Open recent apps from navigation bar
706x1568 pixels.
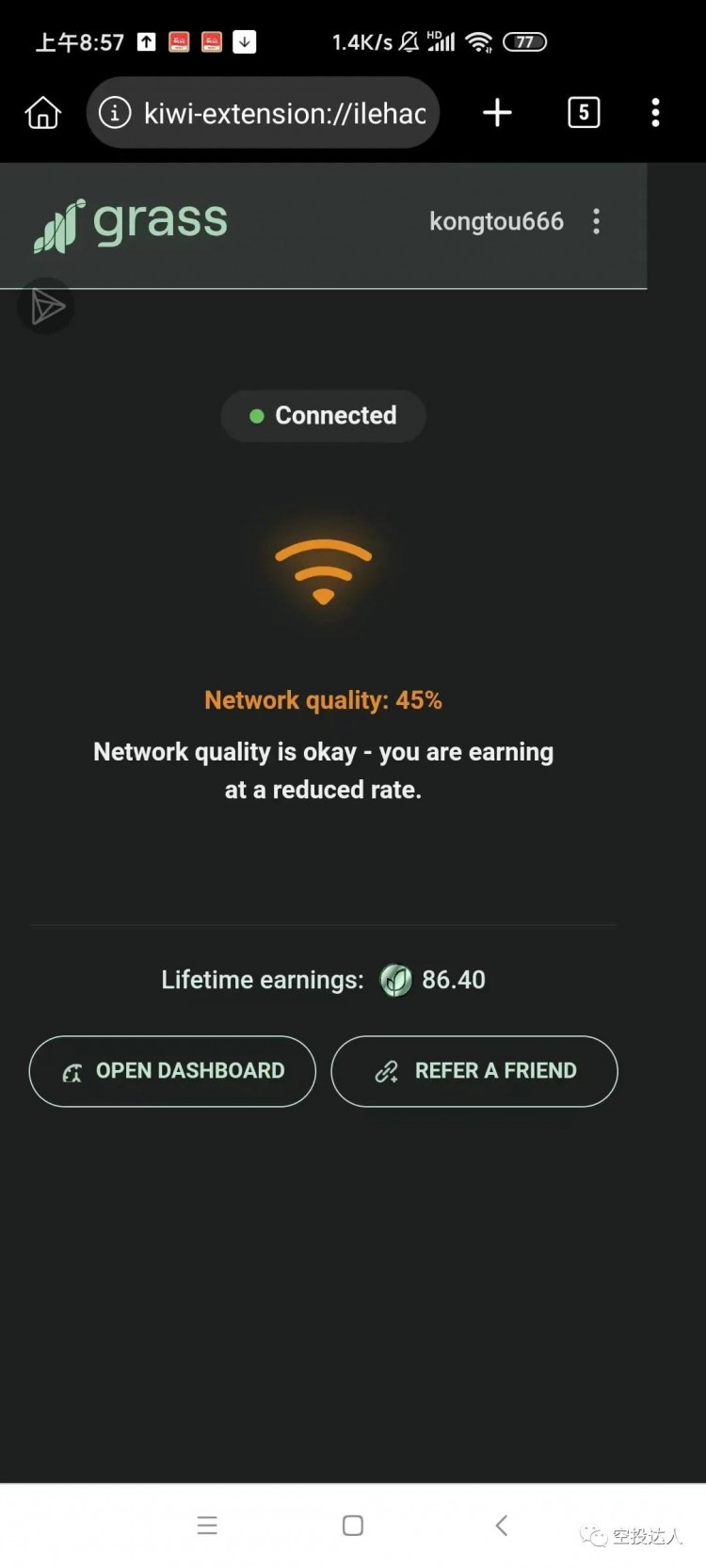pos(207,1525)
